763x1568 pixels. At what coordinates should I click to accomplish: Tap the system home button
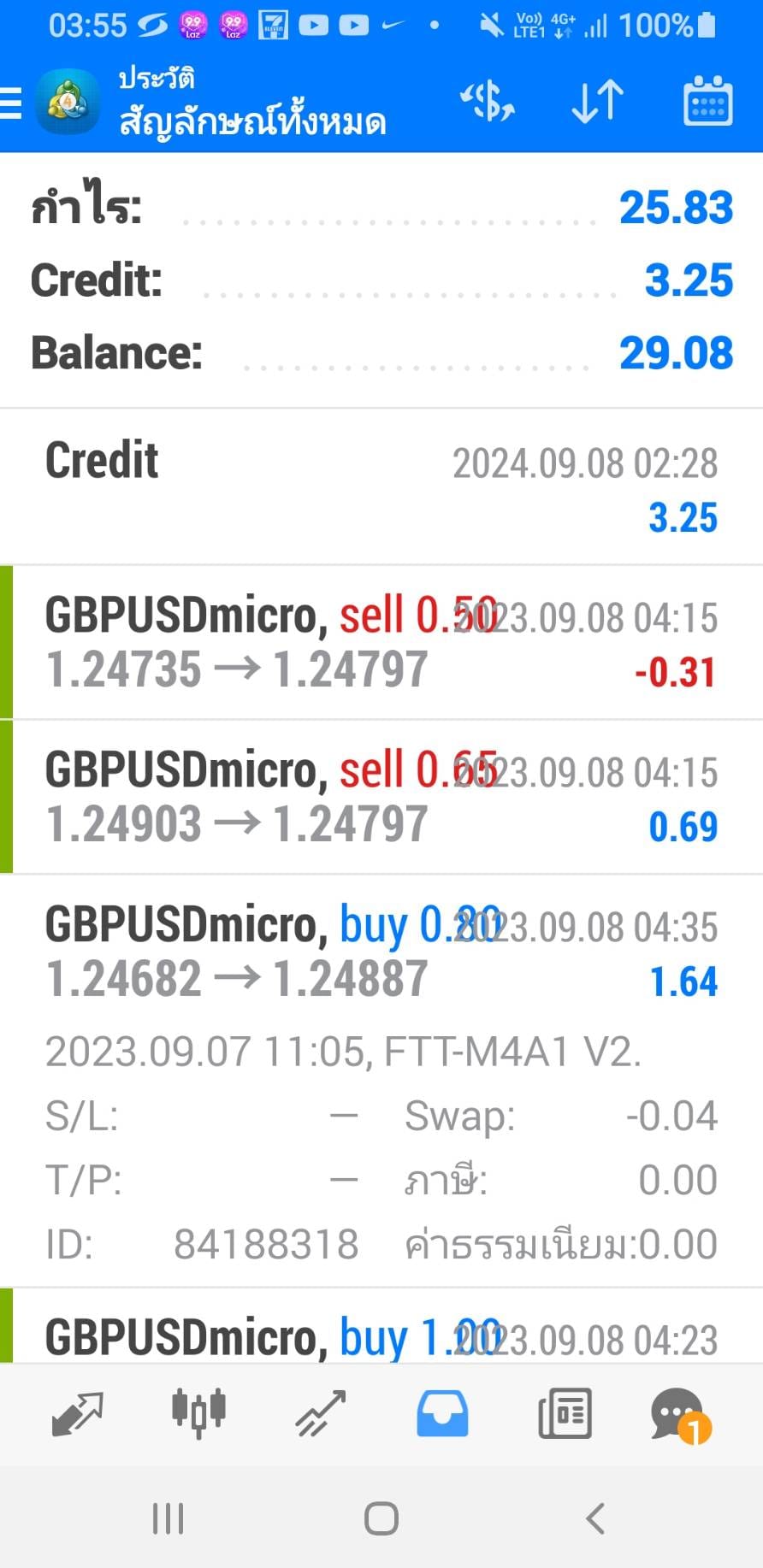coord(381,1518)
